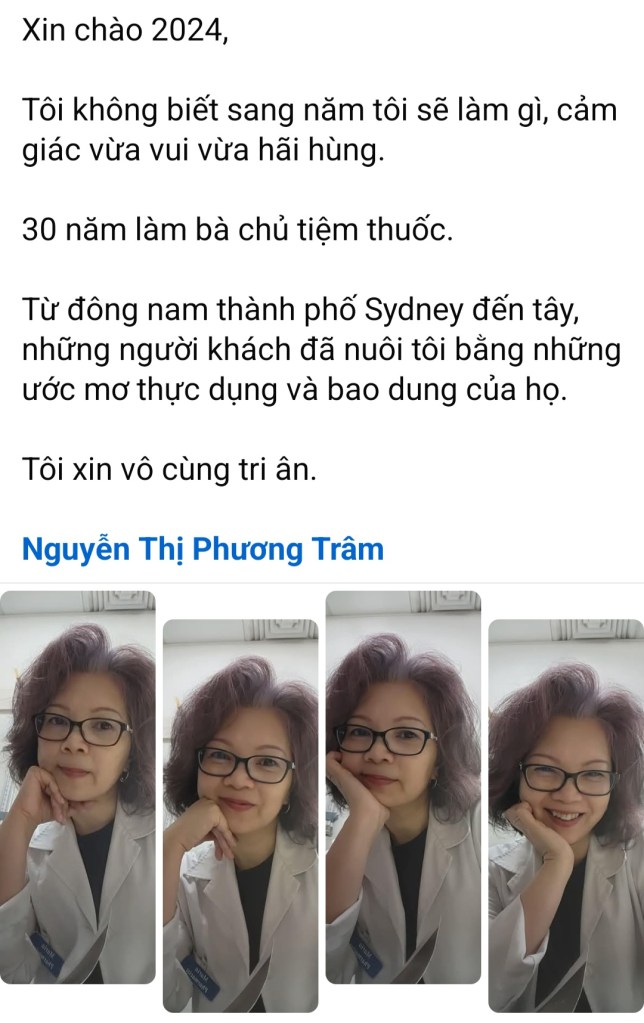Open the second photo in the post
644x1023 pixels.
tap(240, 815)
